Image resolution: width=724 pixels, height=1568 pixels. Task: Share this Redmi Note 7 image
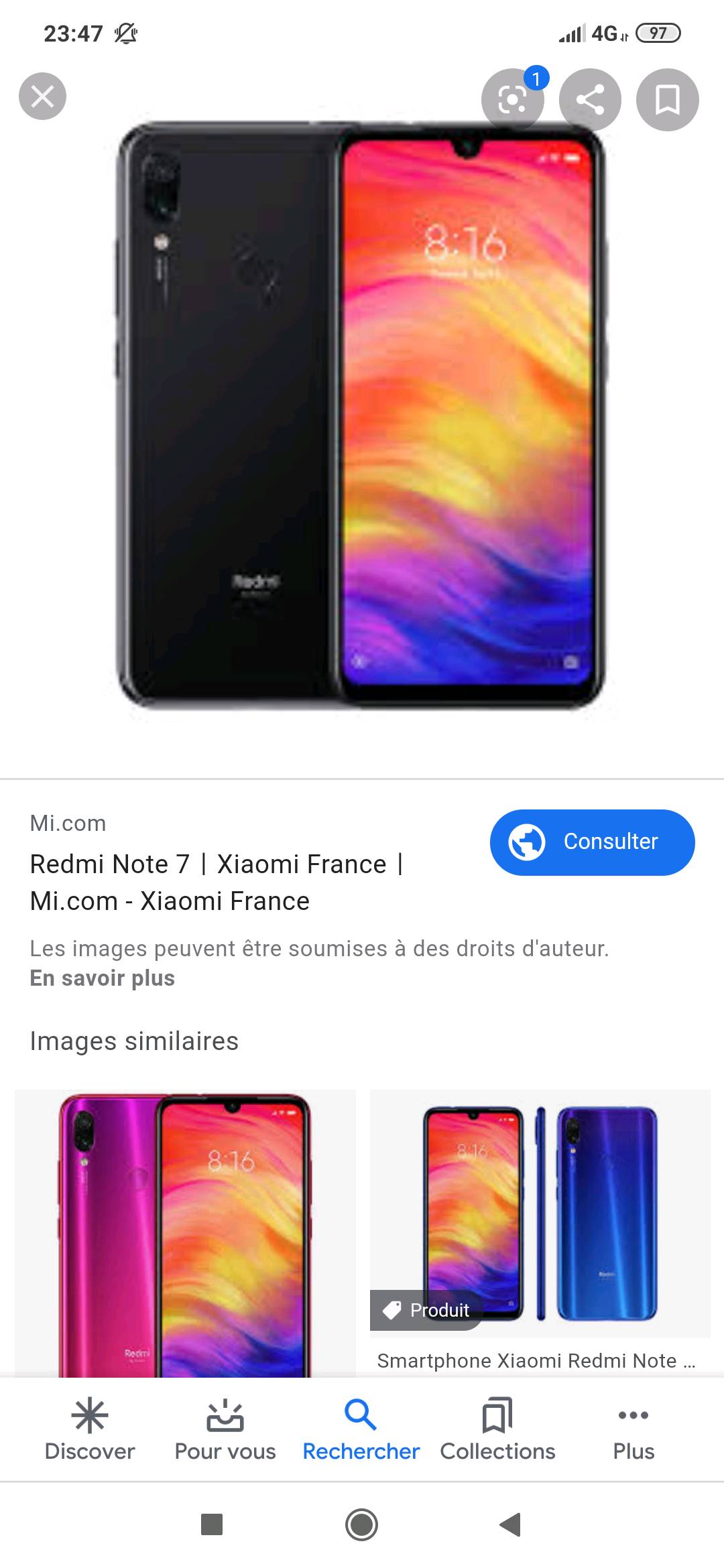click(590, 100)
